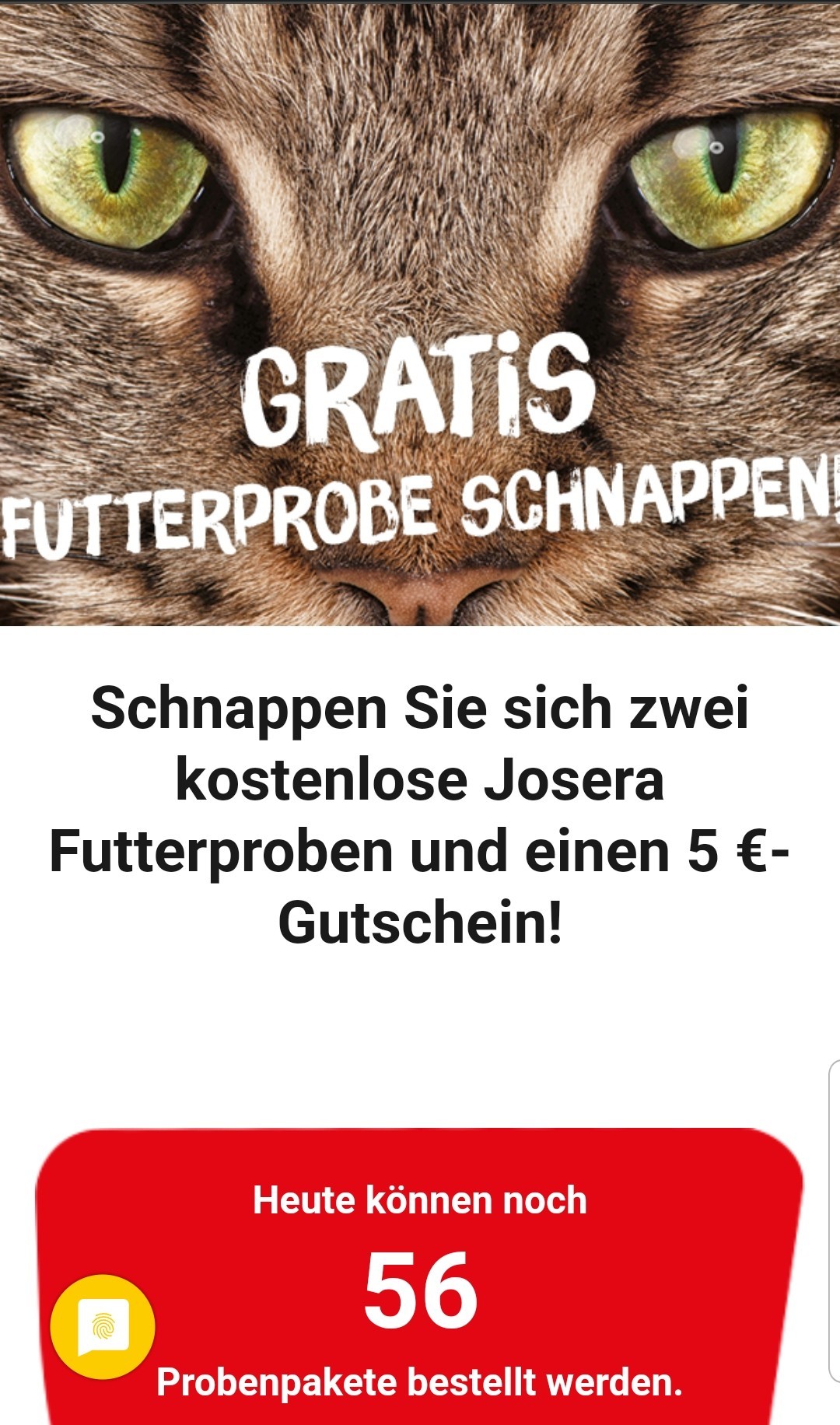Open the yellow fingerprint privacy button
The height and width of the screenshot is (1425, 840).
[x=103, y=1327]
